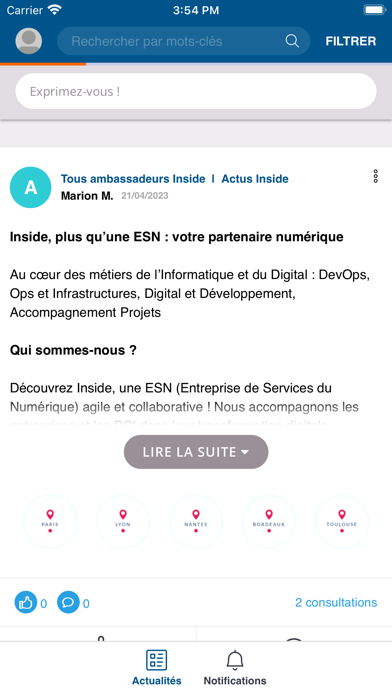Open the Actus Inside category link
This screenshot has height=696, width=392.
255,179
